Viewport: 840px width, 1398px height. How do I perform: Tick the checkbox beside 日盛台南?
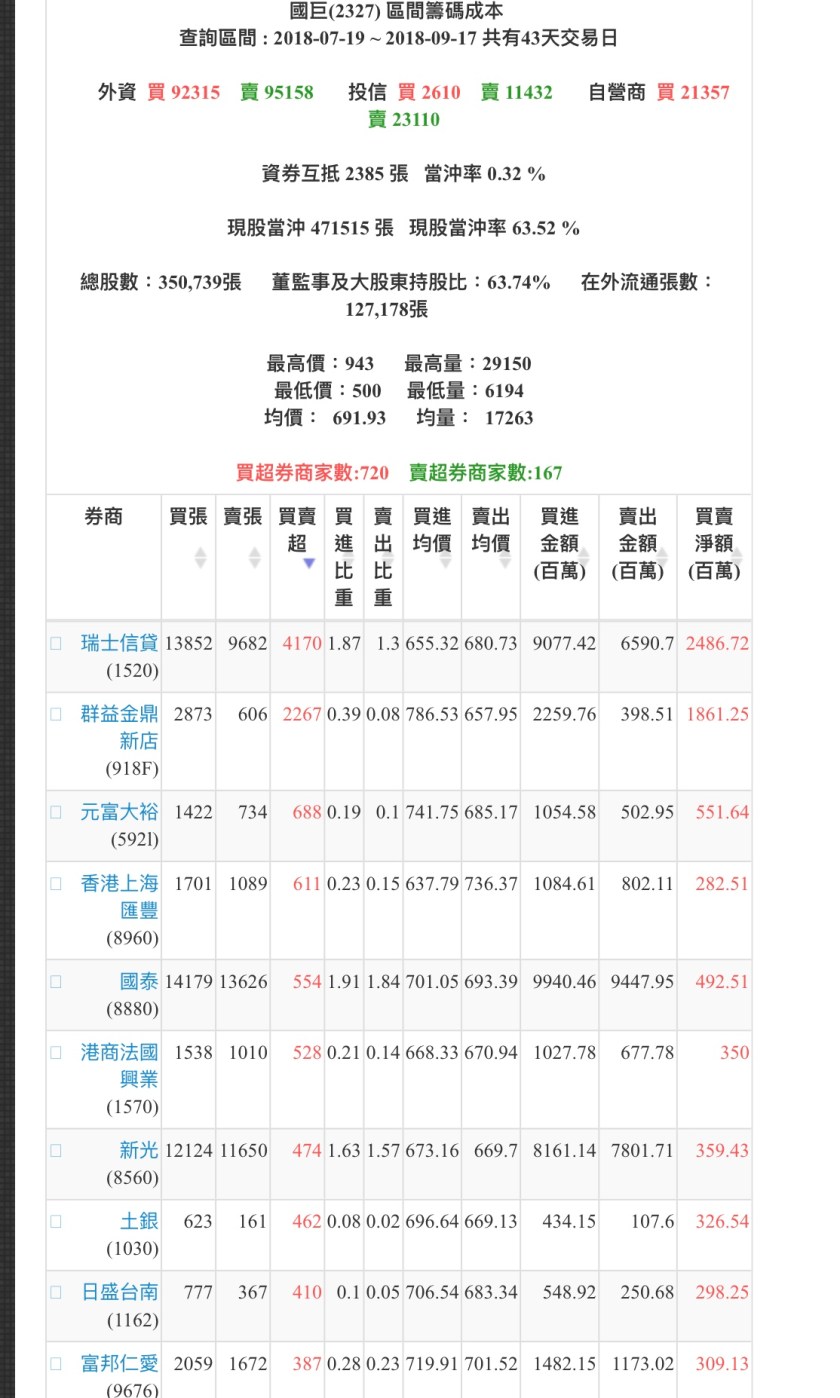point(57,1292)
